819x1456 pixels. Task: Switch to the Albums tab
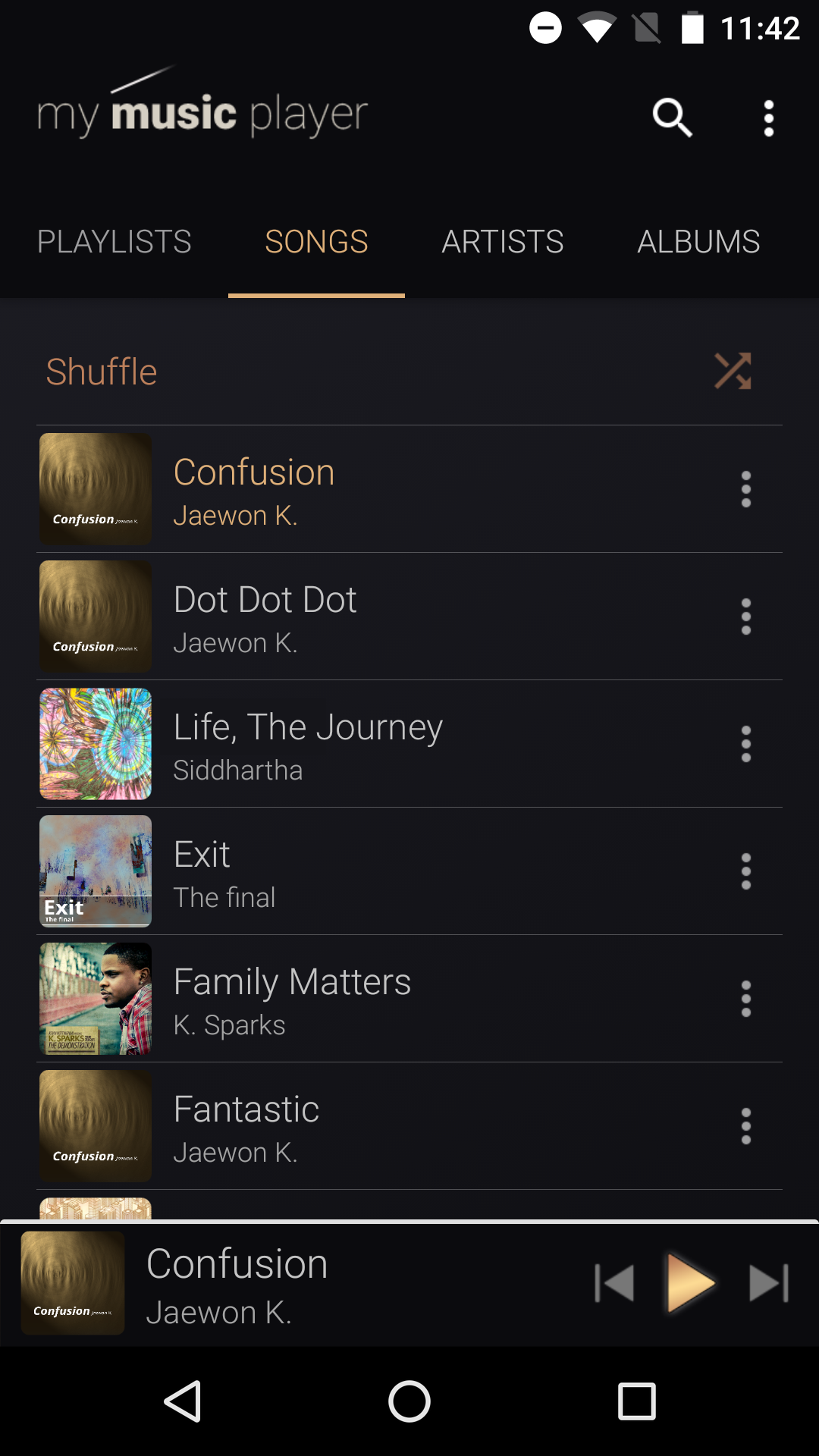click(x=698, y=242)
